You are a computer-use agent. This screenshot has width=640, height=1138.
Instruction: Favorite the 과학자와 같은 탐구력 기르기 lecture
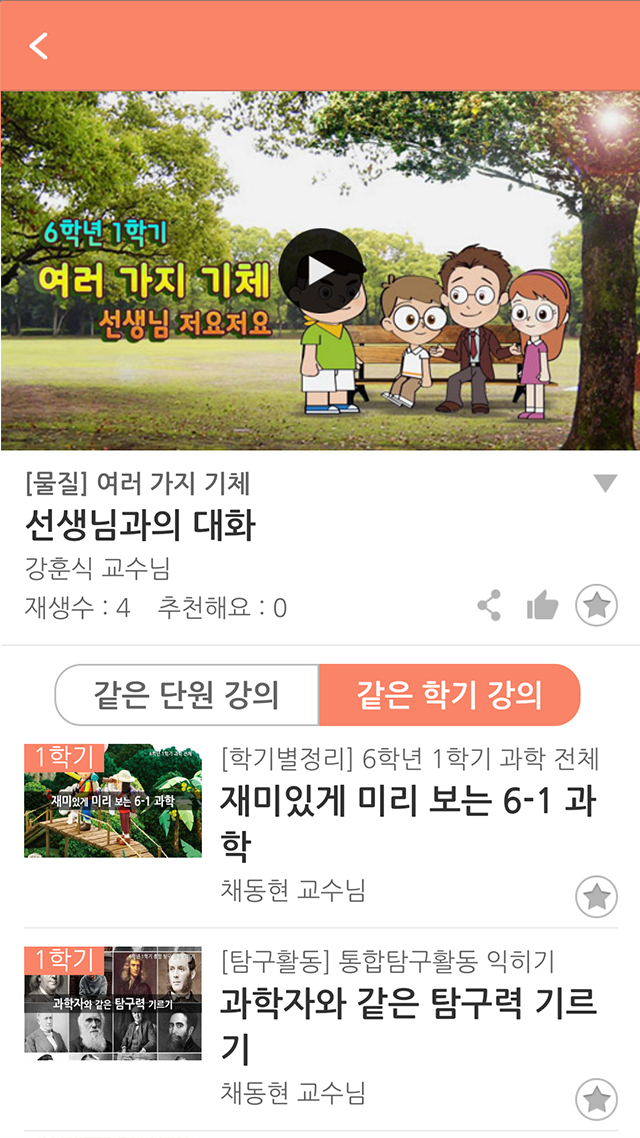[x=596, y=1099]
